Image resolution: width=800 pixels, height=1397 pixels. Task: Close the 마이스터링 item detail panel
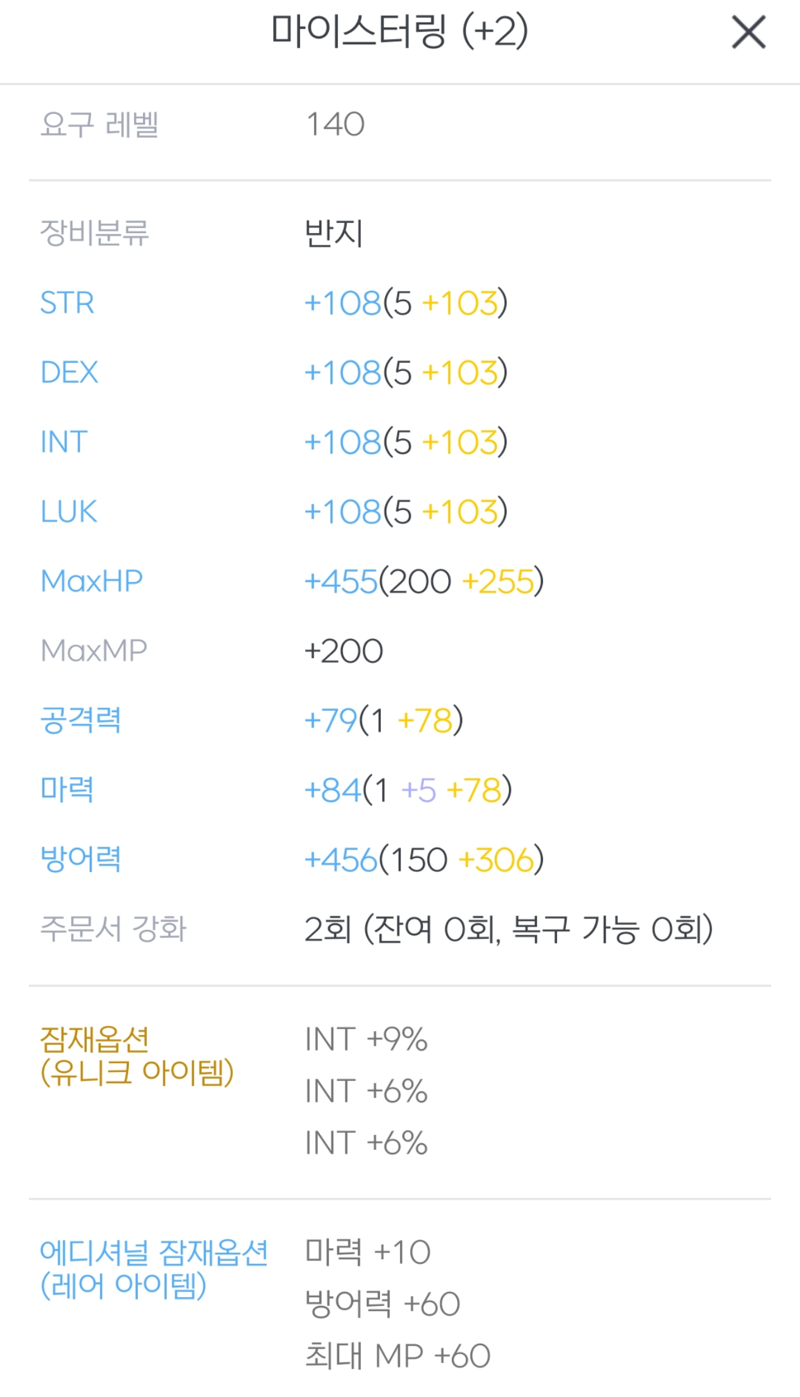(748, 33)
